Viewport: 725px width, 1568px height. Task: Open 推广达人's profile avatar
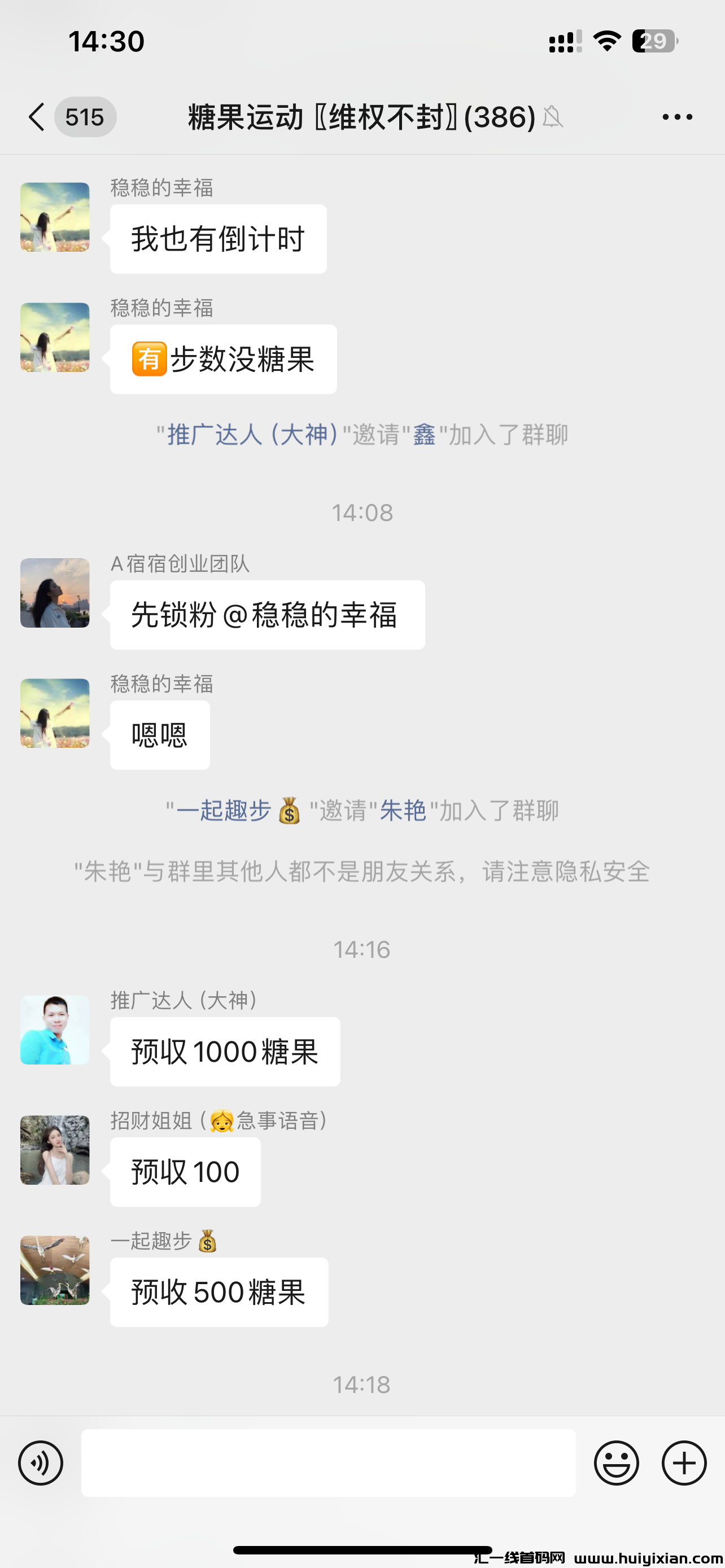pos(55,1030)
